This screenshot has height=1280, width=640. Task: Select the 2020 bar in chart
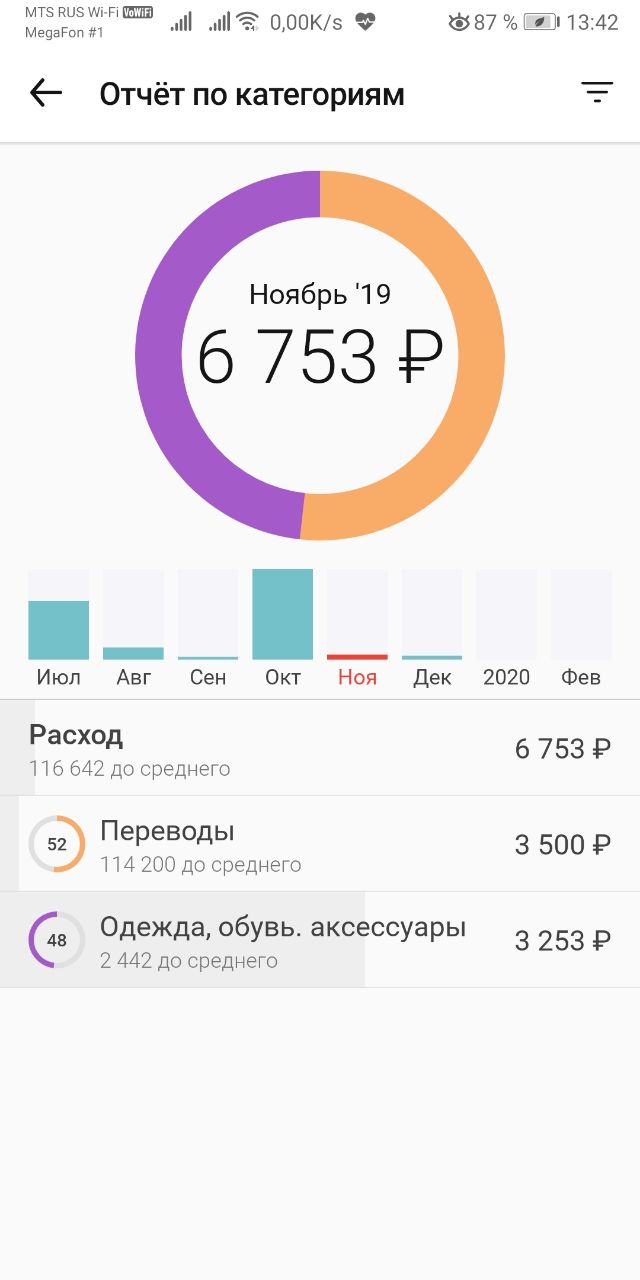coord(507,628)
